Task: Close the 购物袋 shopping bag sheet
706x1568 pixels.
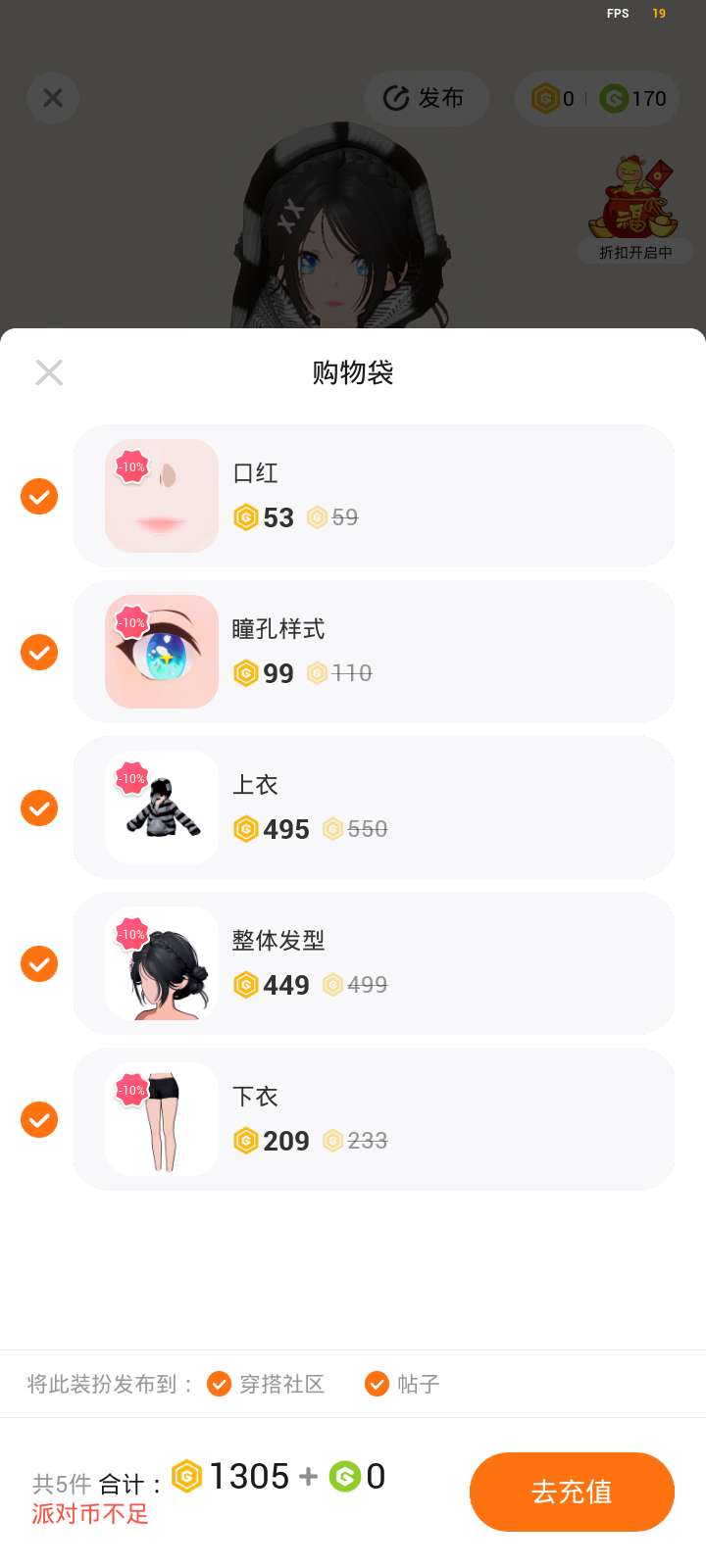Action: [x=49, y=372]
